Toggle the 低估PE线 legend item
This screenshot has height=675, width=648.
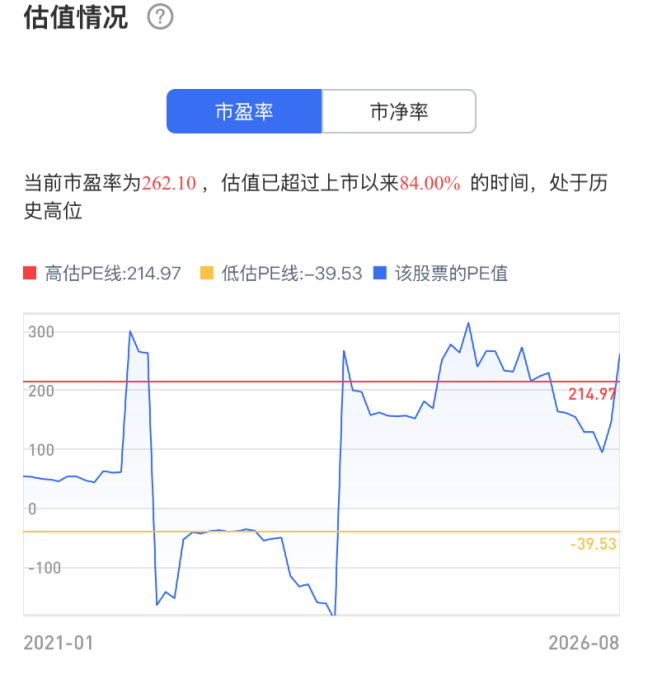(x=281, y=273)
